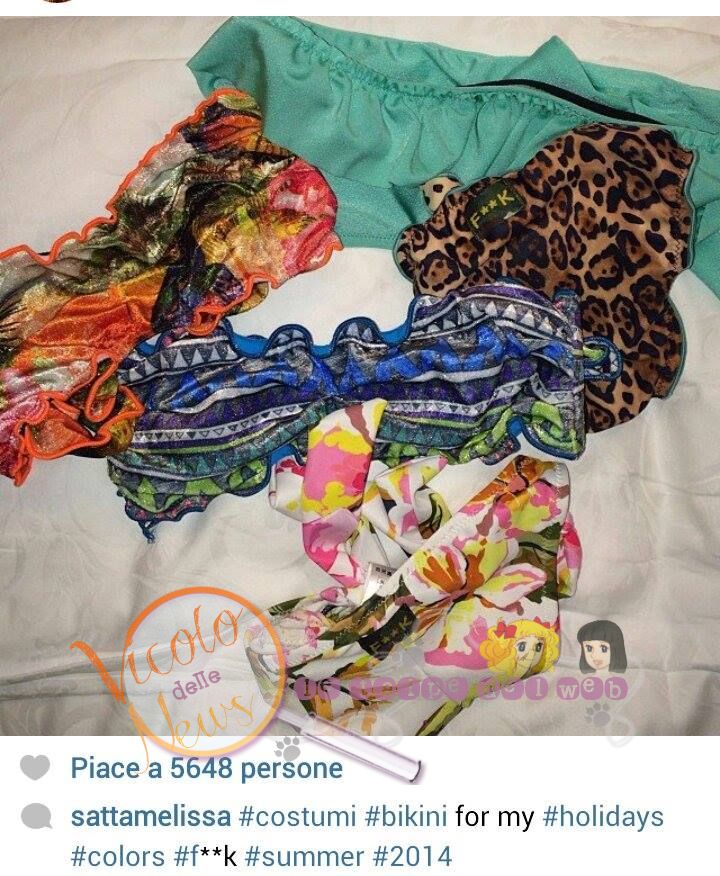Viewport: 720px width, 876px height.
Task: Open the #colors hashtag
Action: pos(118,857)
